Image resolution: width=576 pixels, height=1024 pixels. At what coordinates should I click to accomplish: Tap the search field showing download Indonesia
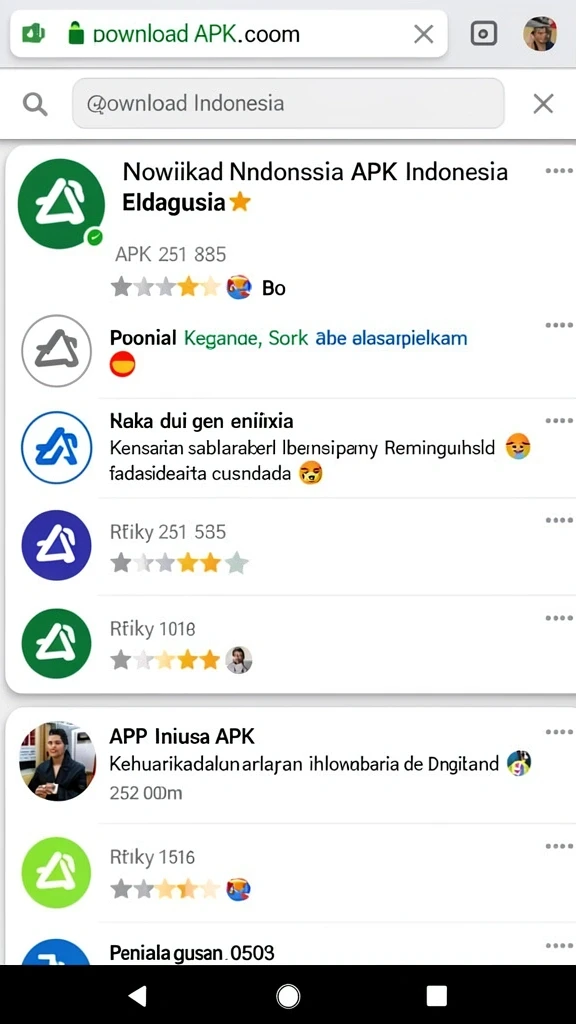tap(288, 103)
